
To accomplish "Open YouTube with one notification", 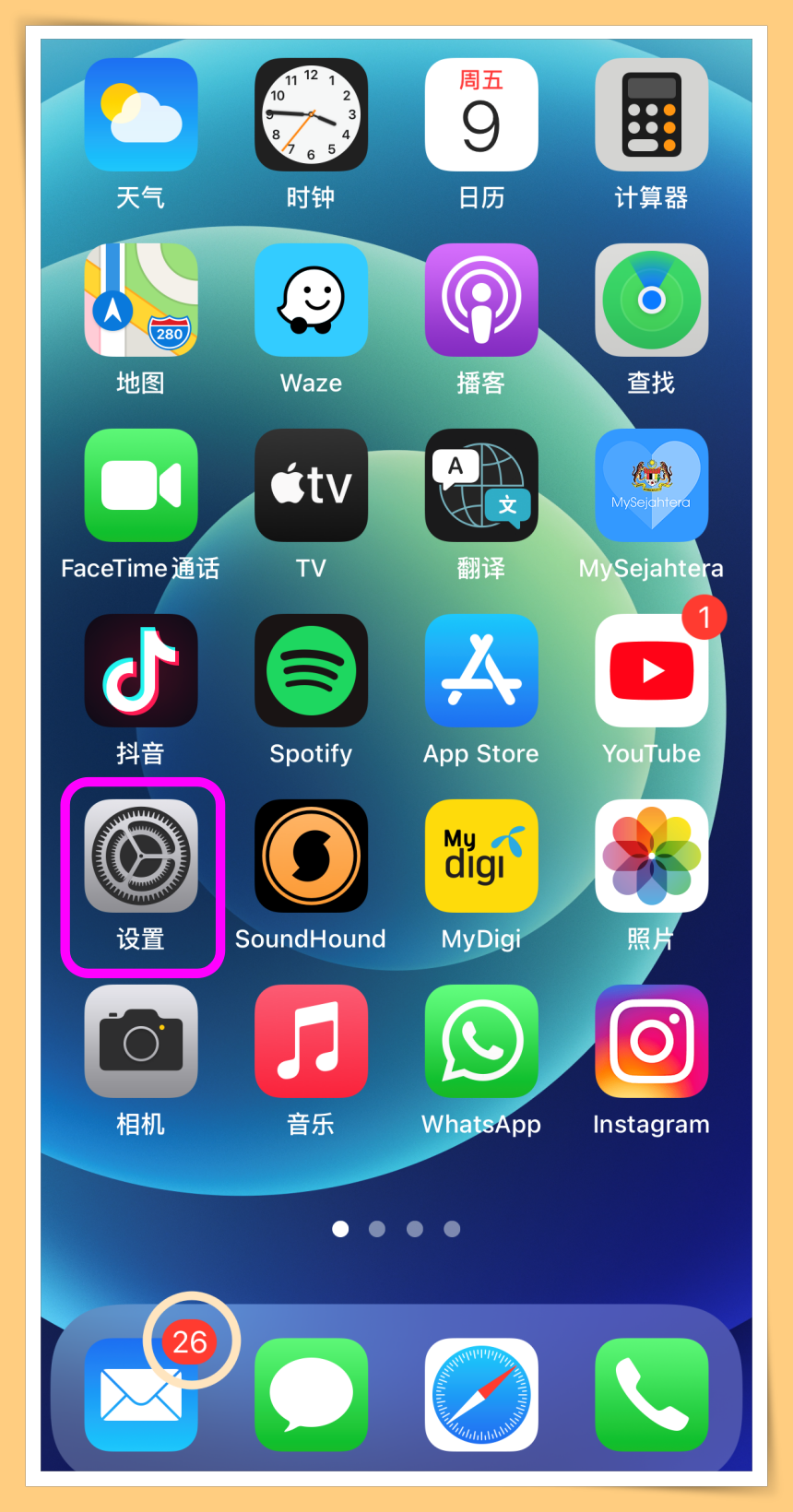I will tap(651, 671).
